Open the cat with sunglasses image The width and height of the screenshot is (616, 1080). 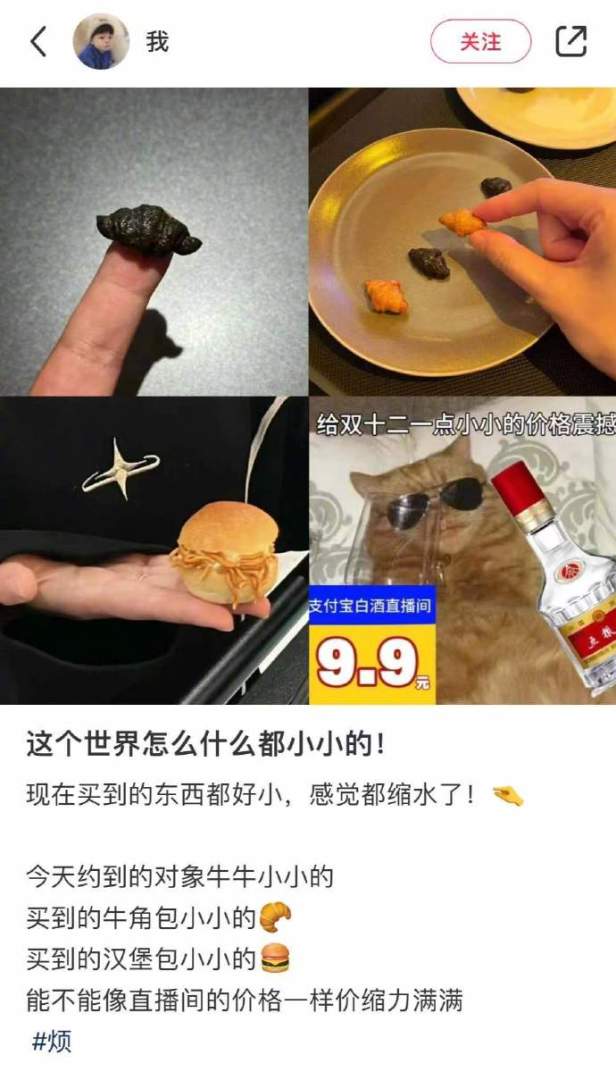[462, 551]
